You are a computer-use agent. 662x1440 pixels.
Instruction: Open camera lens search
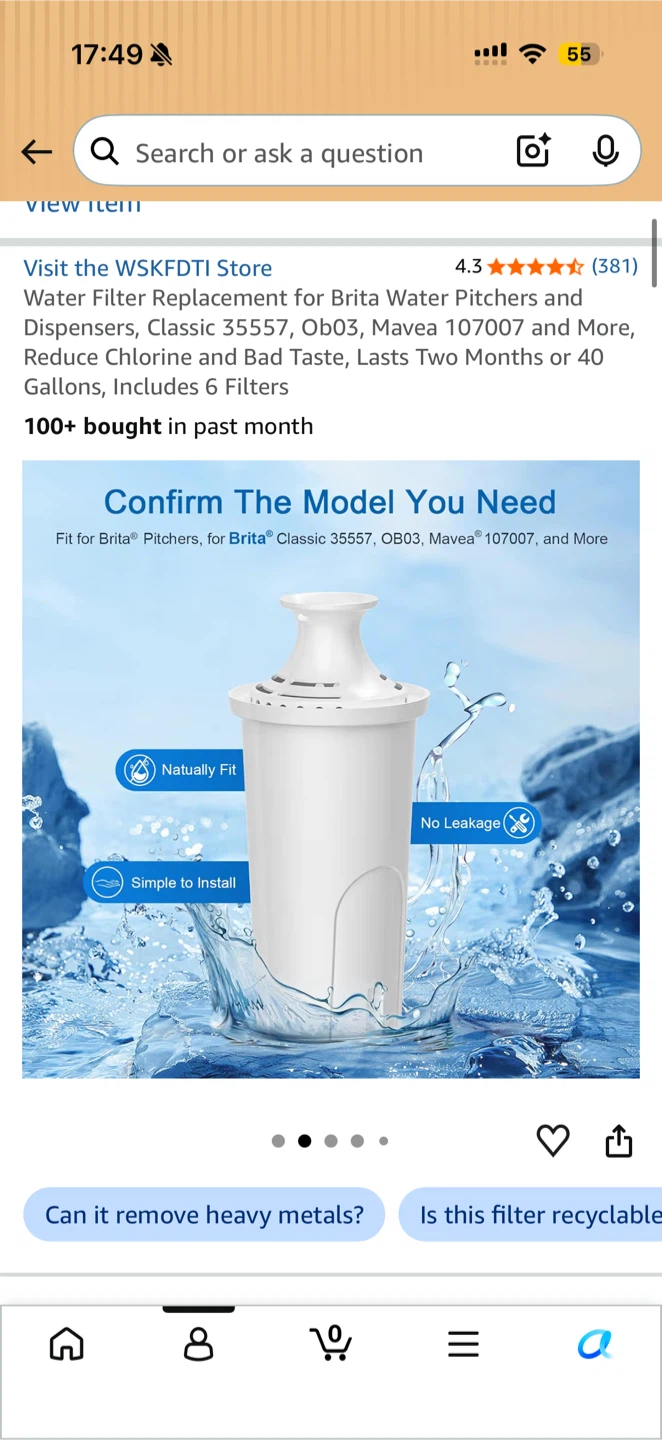point(533,151)
